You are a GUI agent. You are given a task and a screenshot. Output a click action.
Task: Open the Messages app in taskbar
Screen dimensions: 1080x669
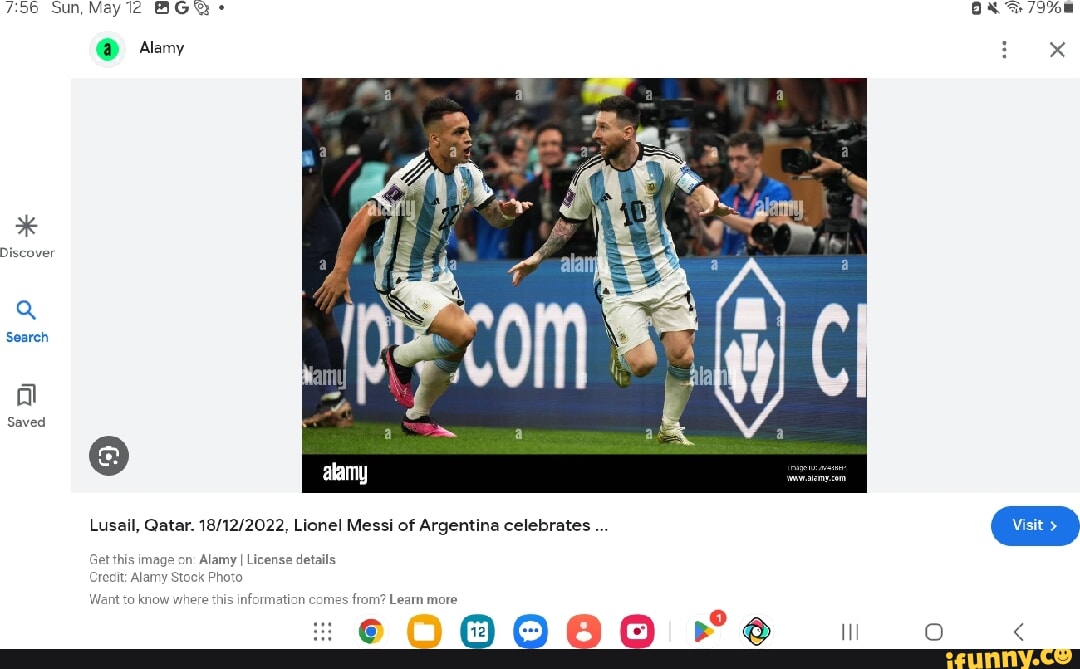pos(530,631)
